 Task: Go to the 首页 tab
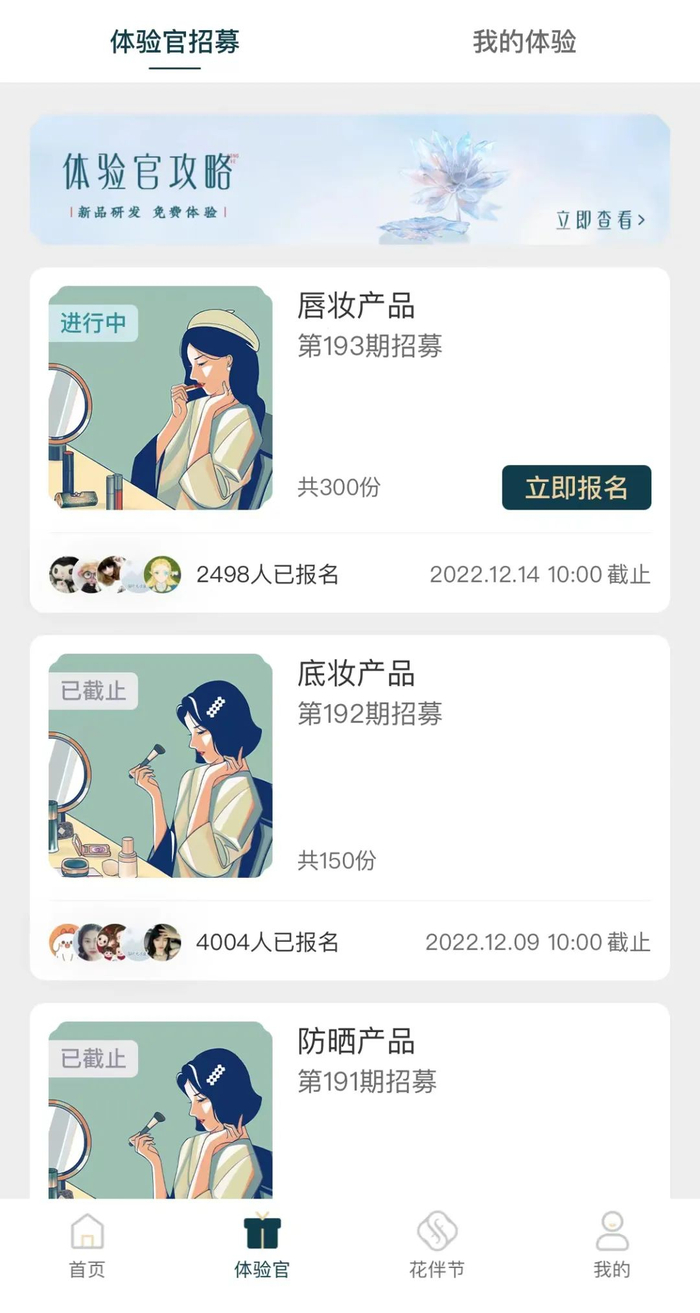point(87,1245)
